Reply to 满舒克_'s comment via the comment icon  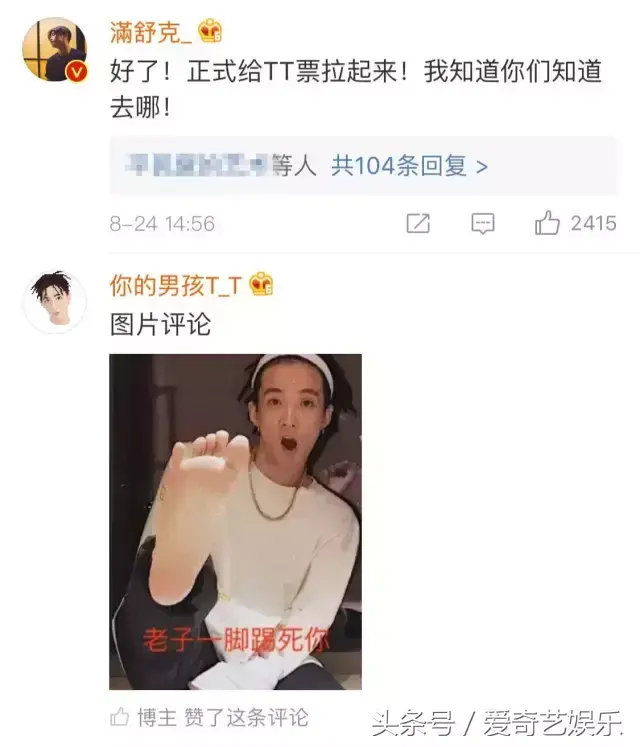point(483,224)
